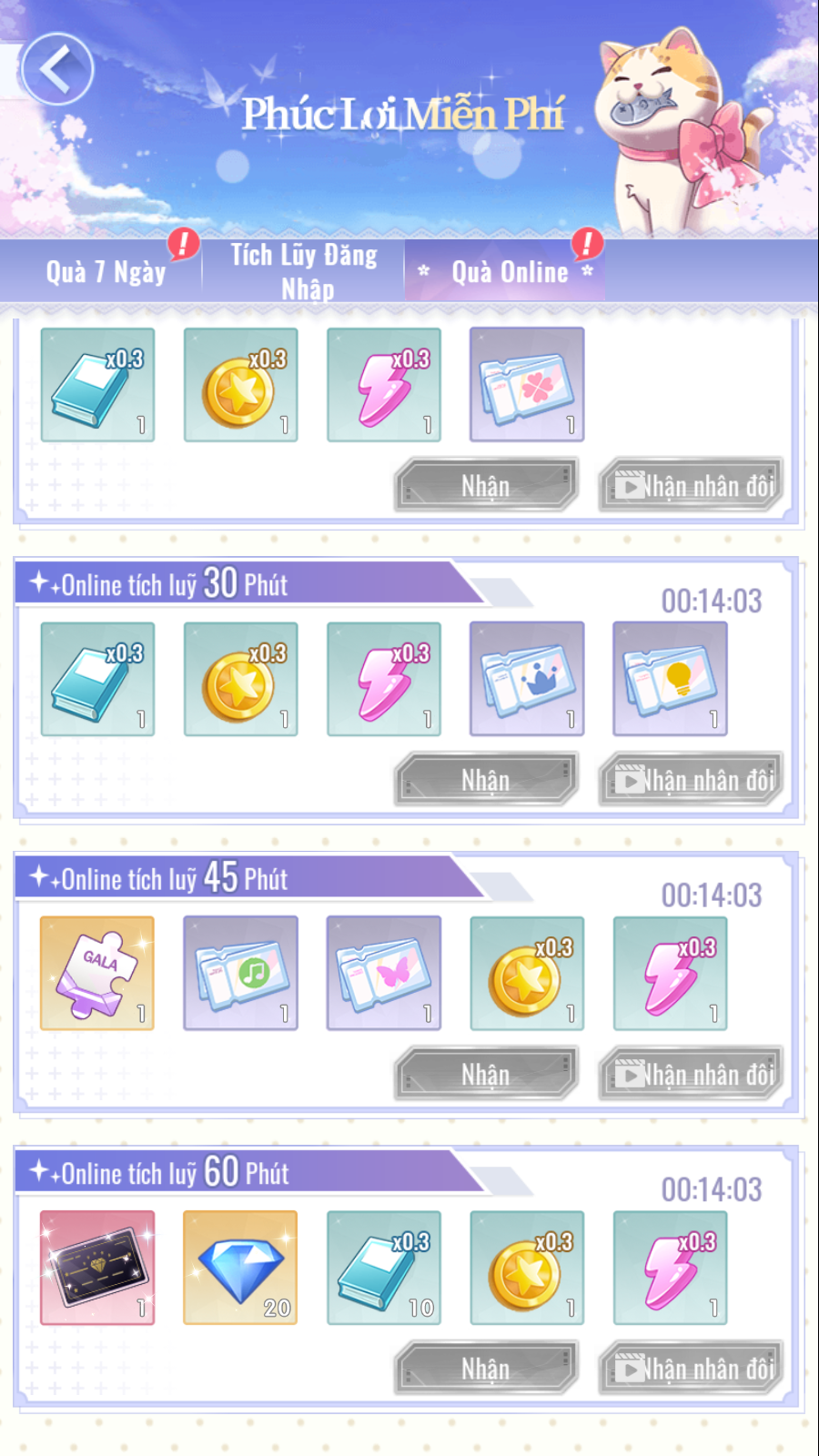Switch to the Quà 7 Ngày tab
The height and width of the screenshot is (1456, 819).
(106, 272)
